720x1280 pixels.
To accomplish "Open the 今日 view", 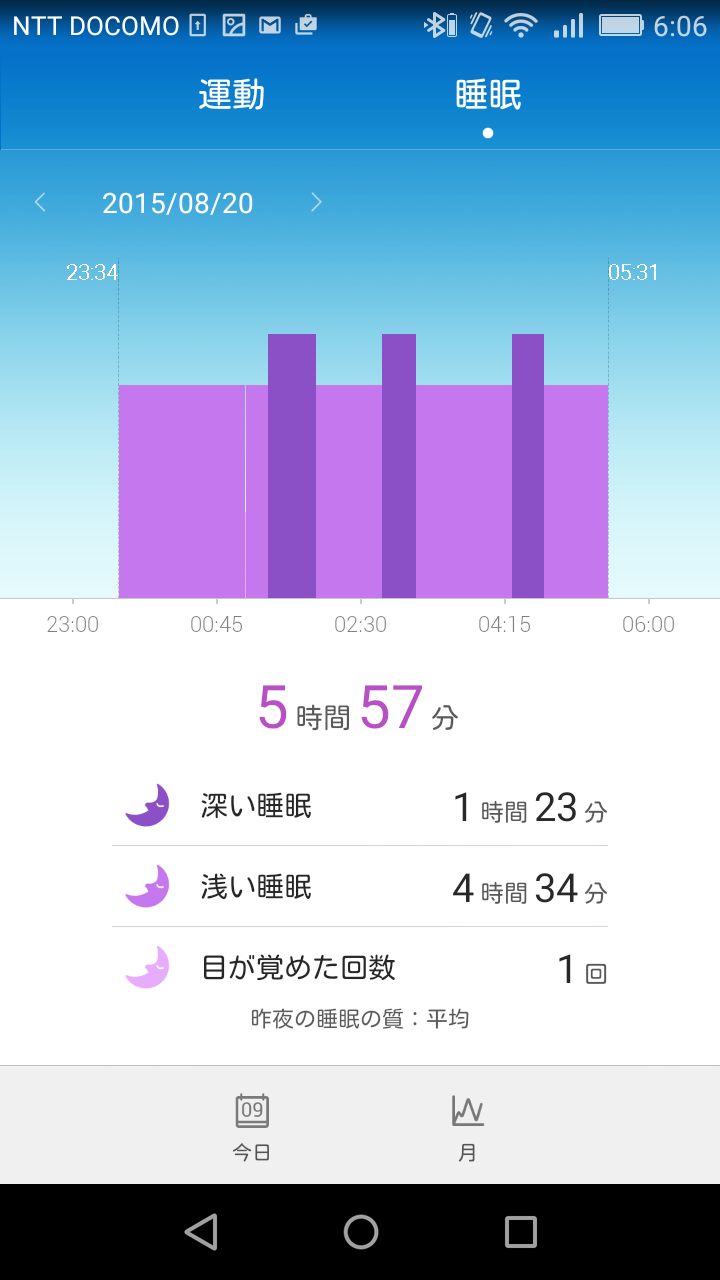I will tap(252, 1126).
